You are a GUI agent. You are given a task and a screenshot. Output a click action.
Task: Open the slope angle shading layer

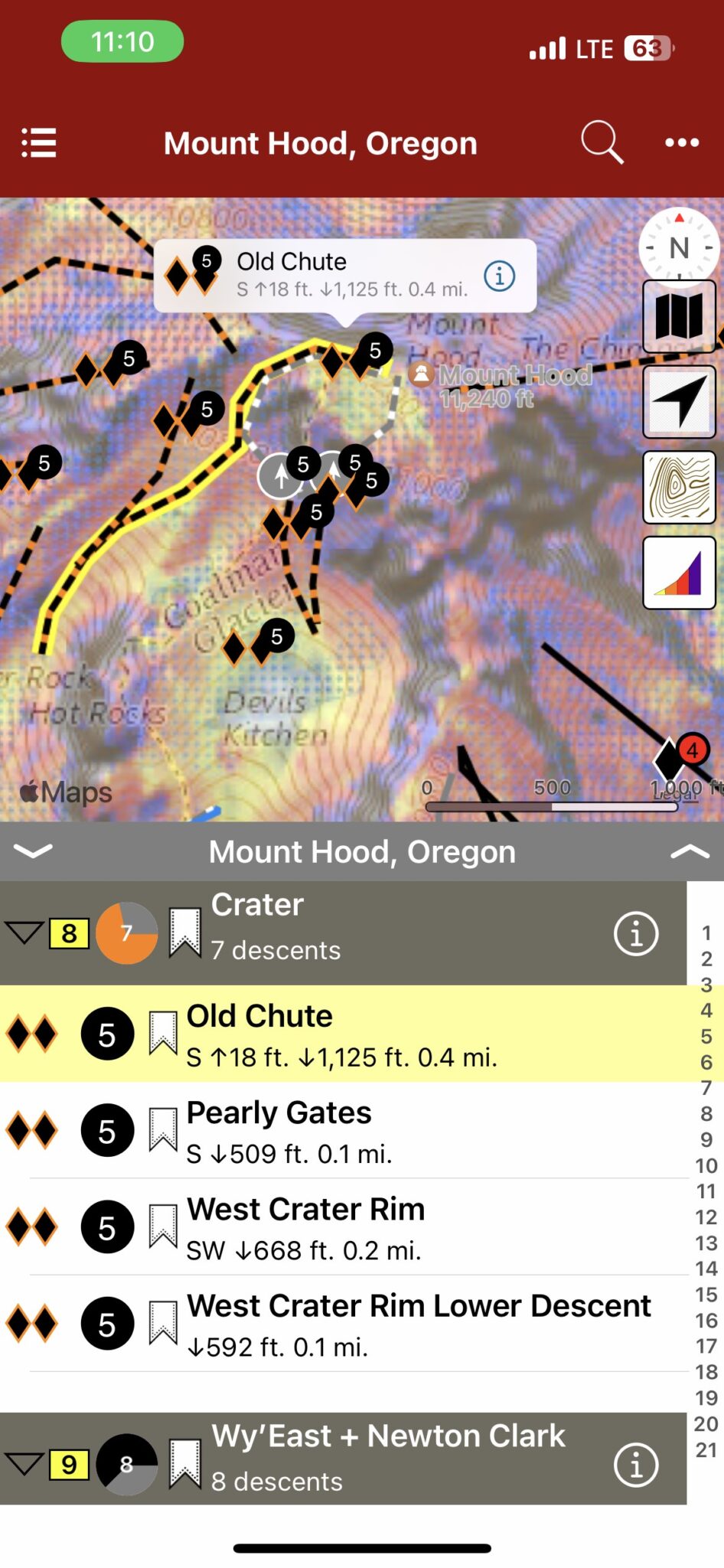[679, 573]
